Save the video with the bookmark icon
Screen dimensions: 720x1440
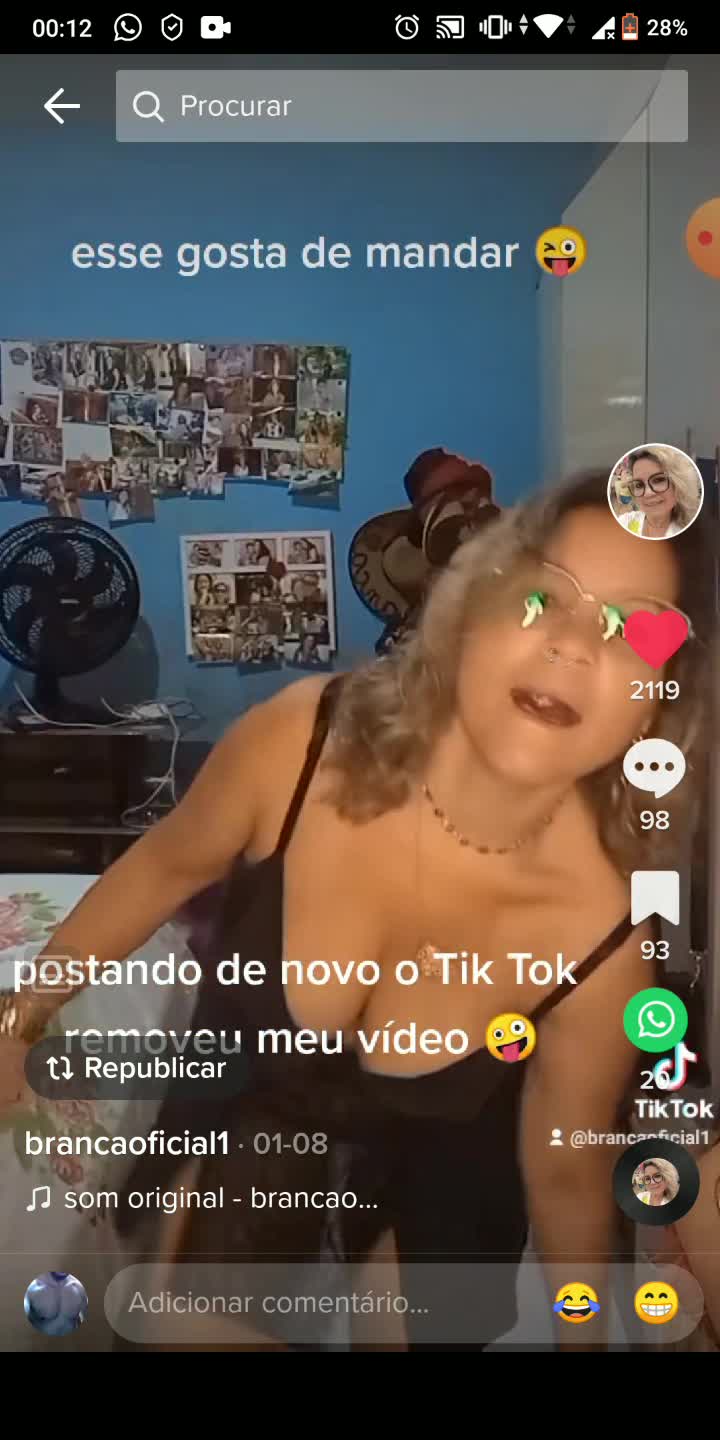click(x=655, y=898)
